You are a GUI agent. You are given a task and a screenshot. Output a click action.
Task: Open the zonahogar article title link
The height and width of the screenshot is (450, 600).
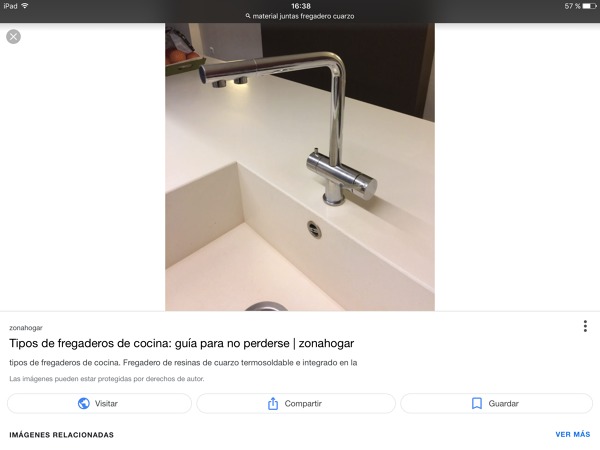tap(181, 343)
